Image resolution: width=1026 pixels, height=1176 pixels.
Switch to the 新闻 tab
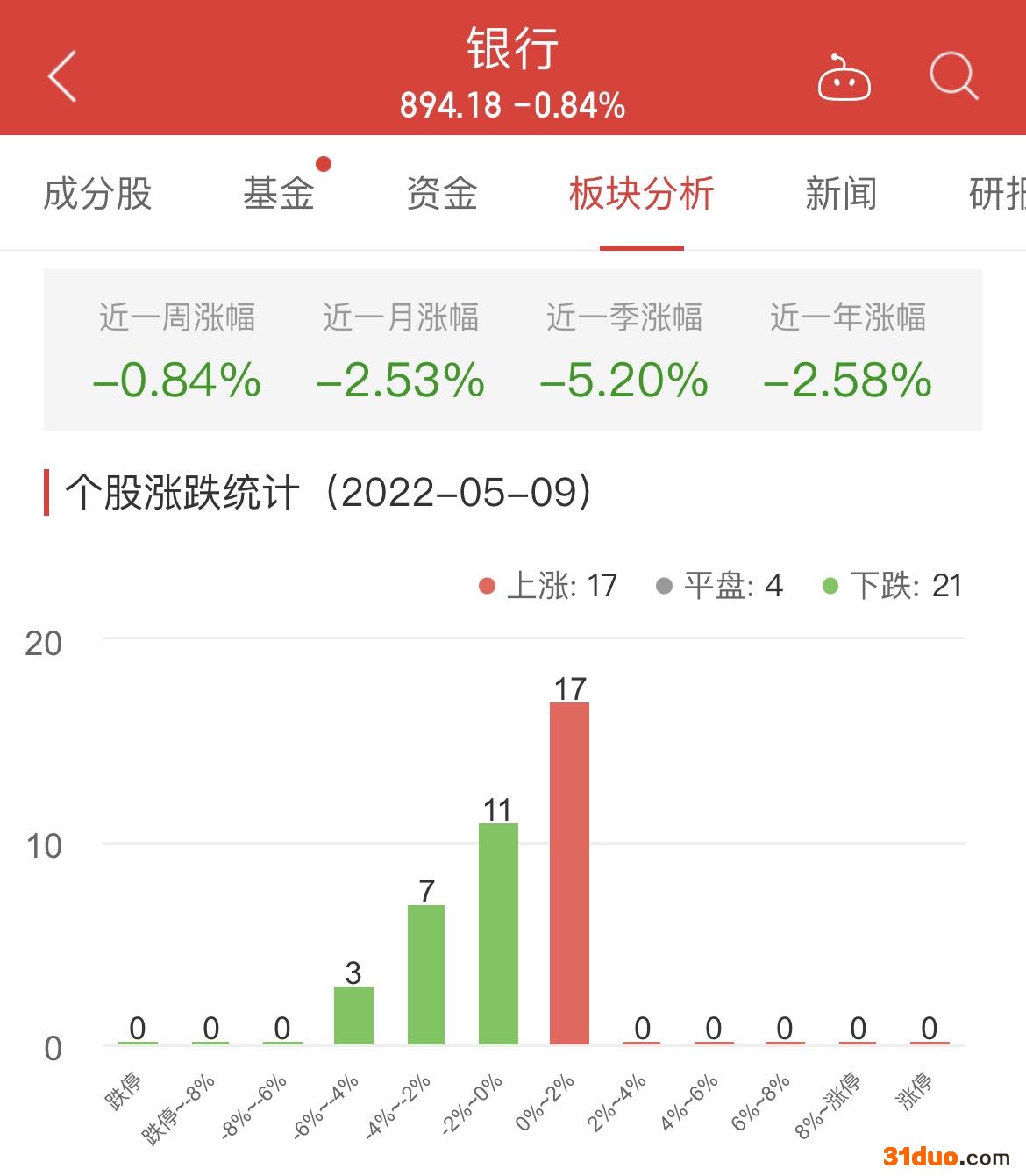click(x=841, y=194)
